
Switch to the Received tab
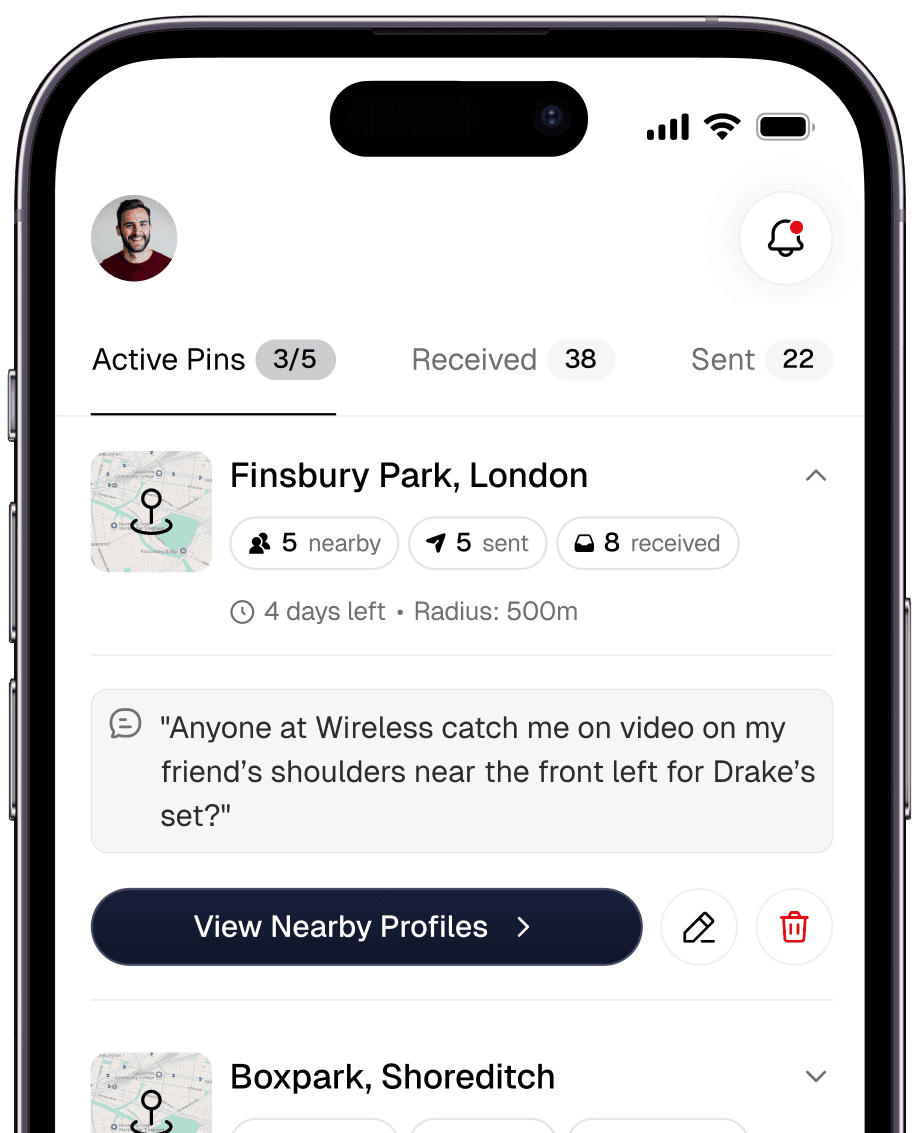pos(512,360)
